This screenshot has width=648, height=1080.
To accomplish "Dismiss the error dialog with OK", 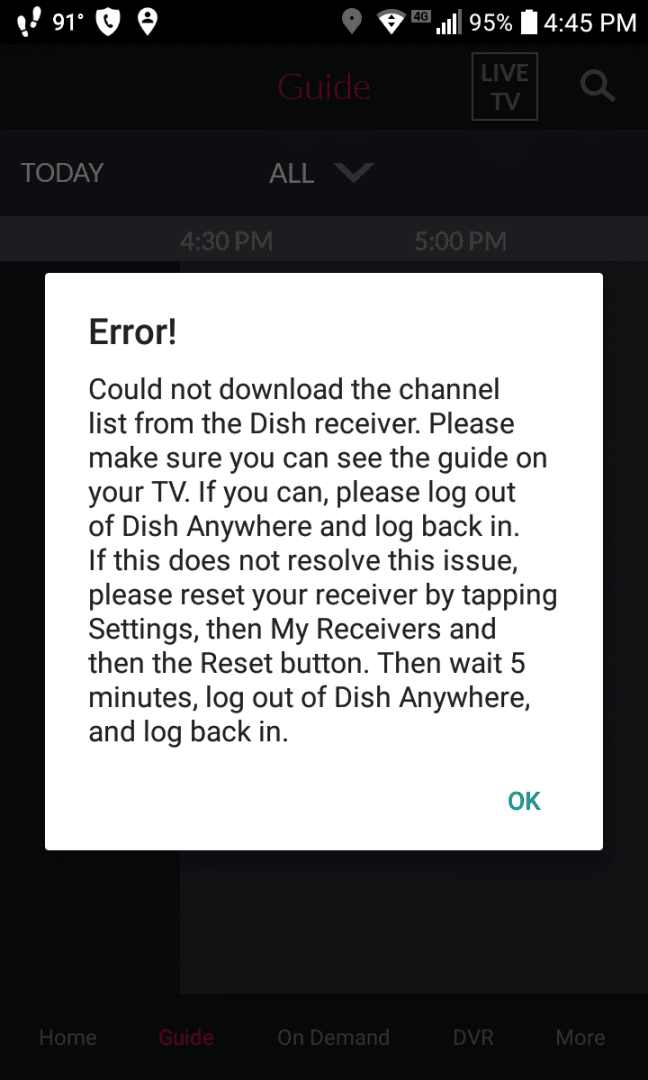I will click(x=524, y=800).
